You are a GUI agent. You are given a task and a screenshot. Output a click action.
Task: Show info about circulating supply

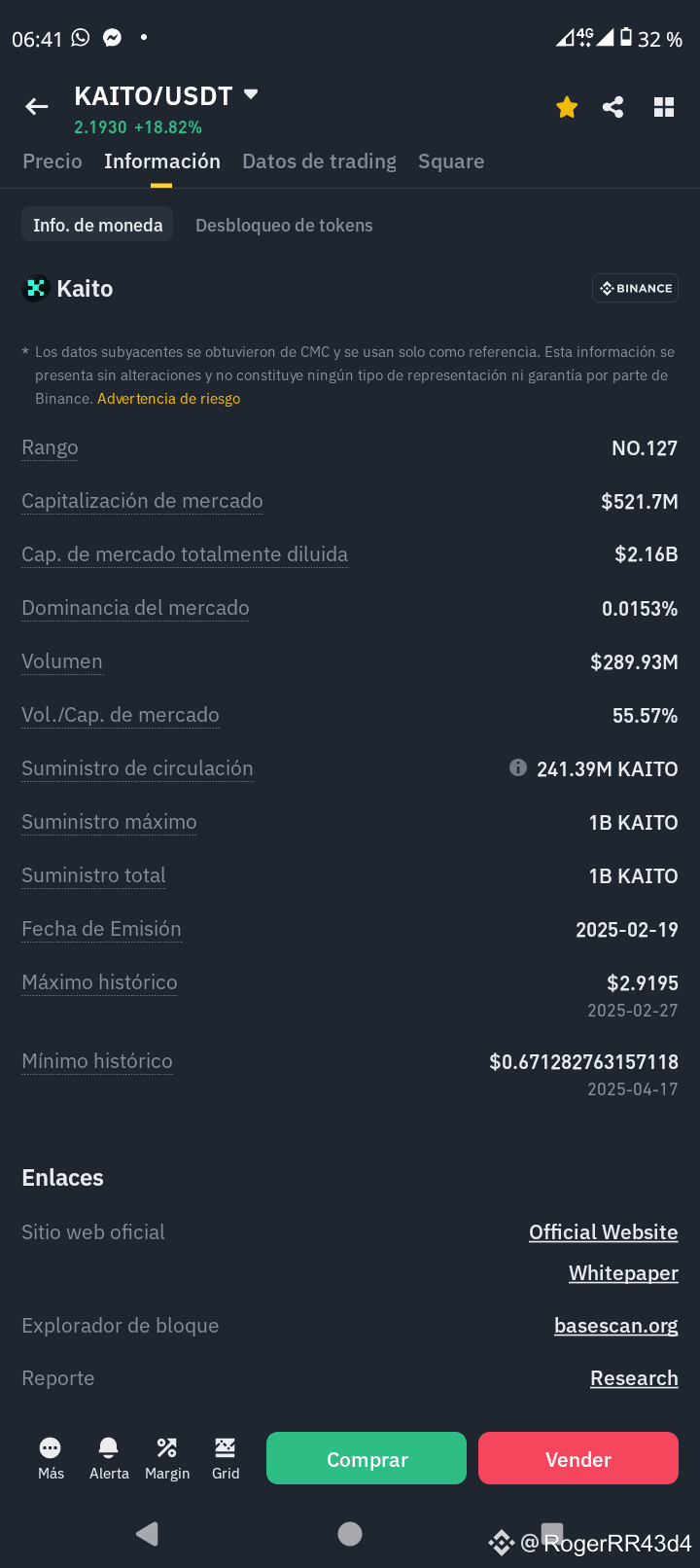tap(518, 767)
